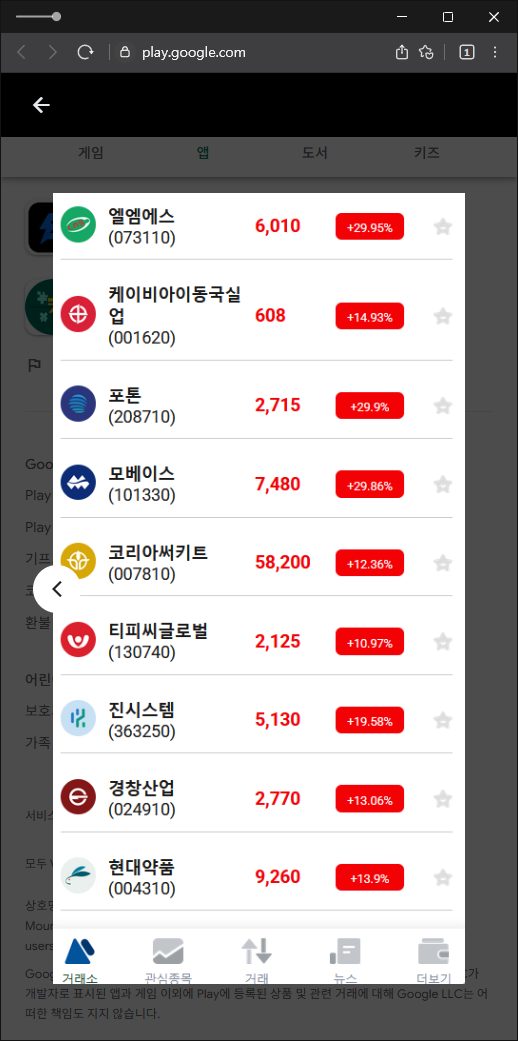The height and width of the screenshot is (1041, 518).
Task: Add this page to favorites
Action: pyautogui.click(x=426, y=52)
